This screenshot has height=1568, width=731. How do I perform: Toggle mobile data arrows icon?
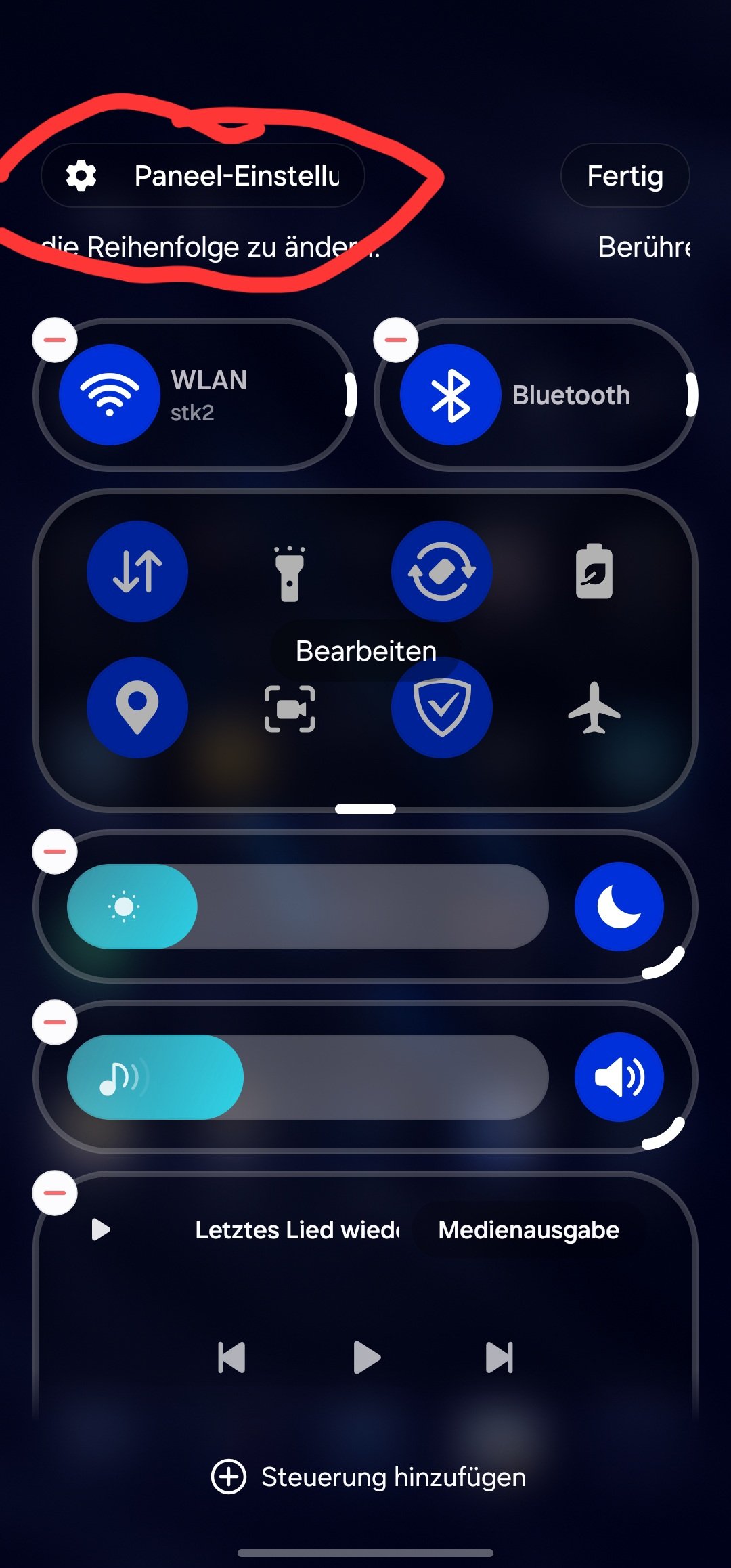click(137, 571)
